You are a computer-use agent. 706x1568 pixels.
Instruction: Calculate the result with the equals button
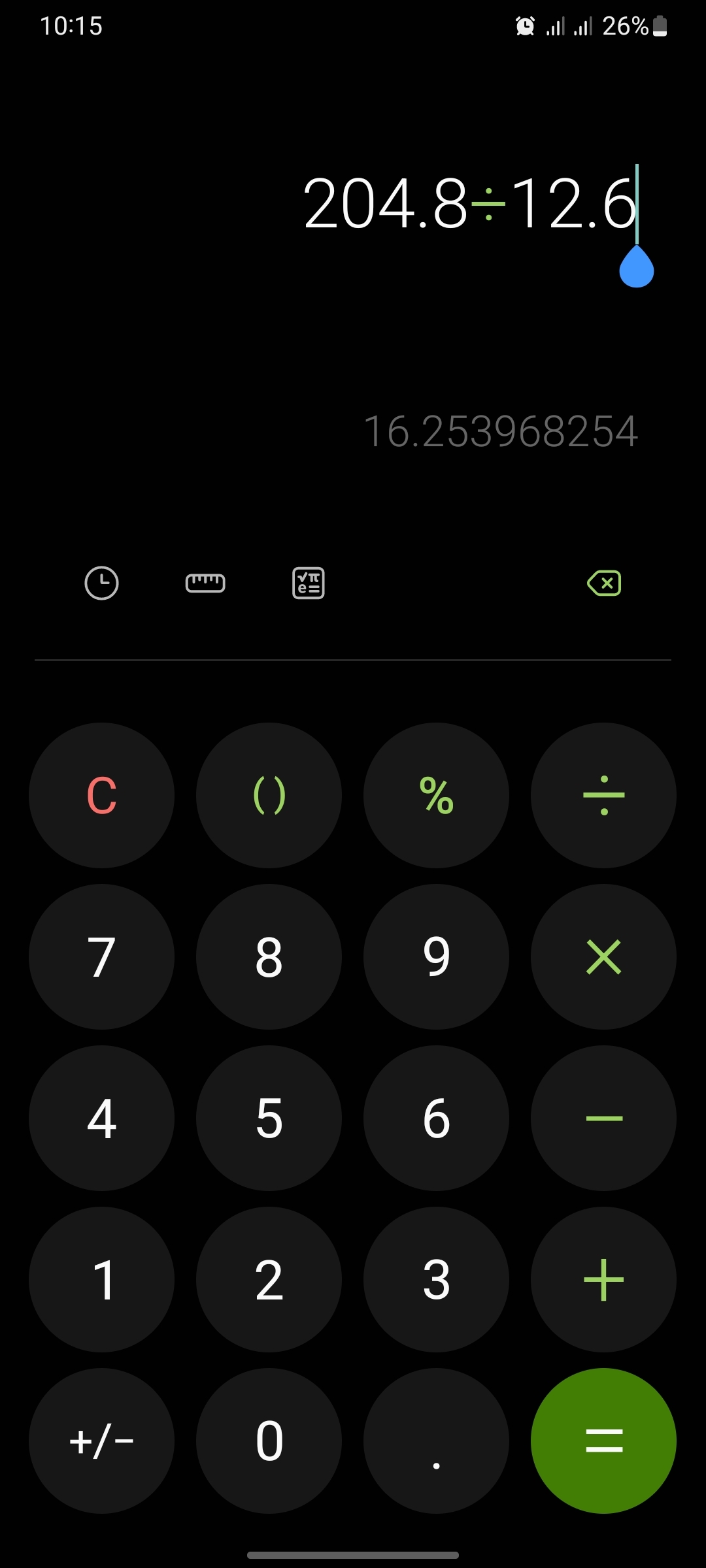point(603,1441)
